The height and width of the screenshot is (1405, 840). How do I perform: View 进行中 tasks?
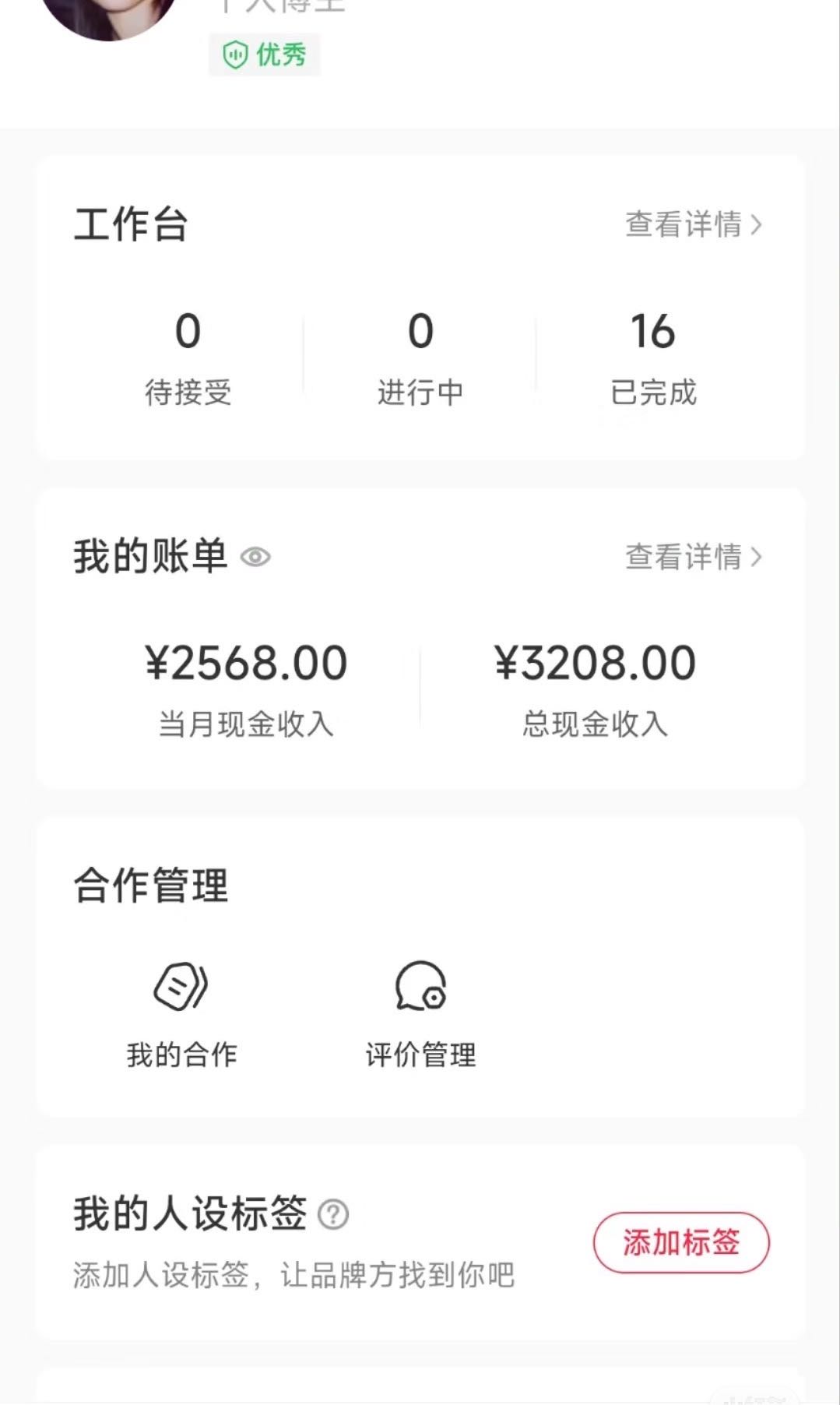(420, 357)
